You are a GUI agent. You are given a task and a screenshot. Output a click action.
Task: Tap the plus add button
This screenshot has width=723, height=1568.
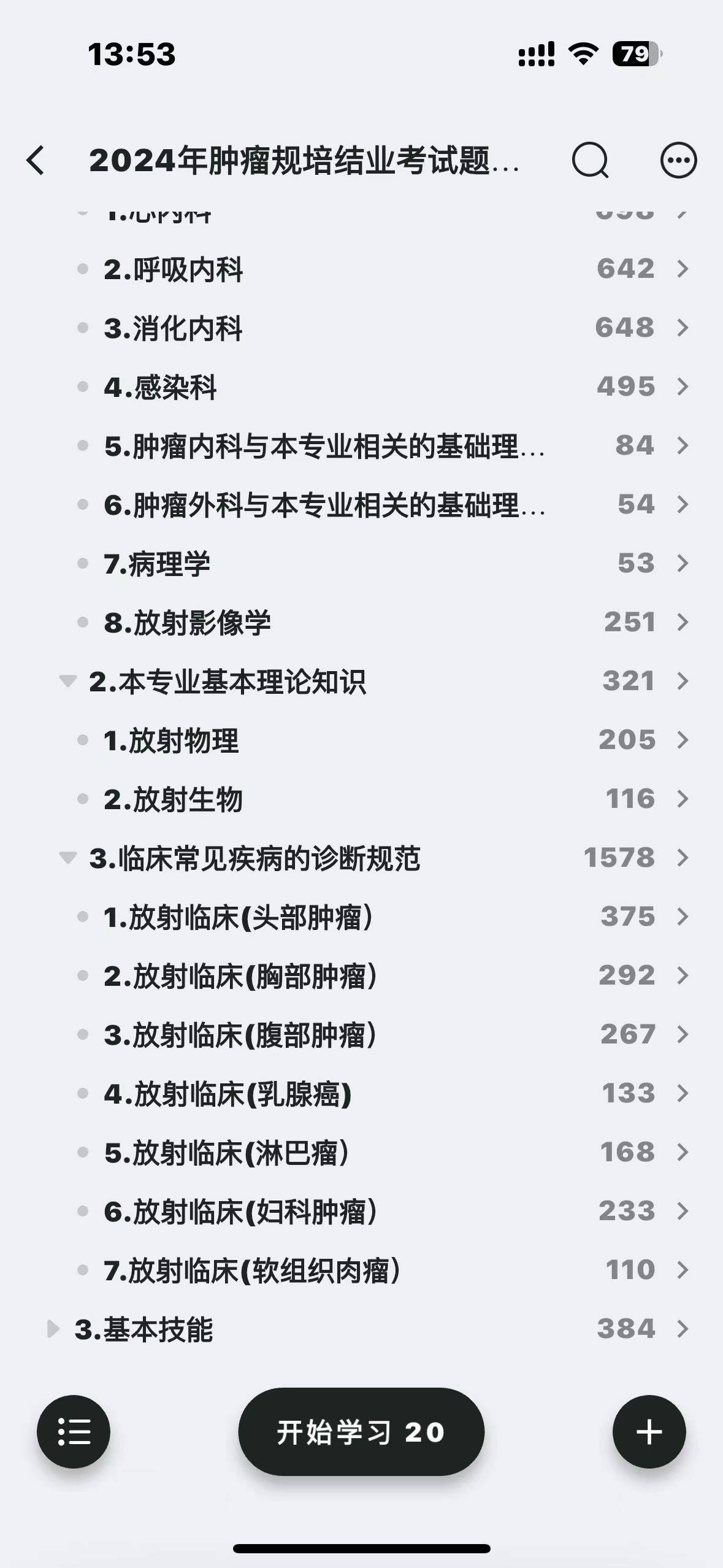pos(649,1432)
